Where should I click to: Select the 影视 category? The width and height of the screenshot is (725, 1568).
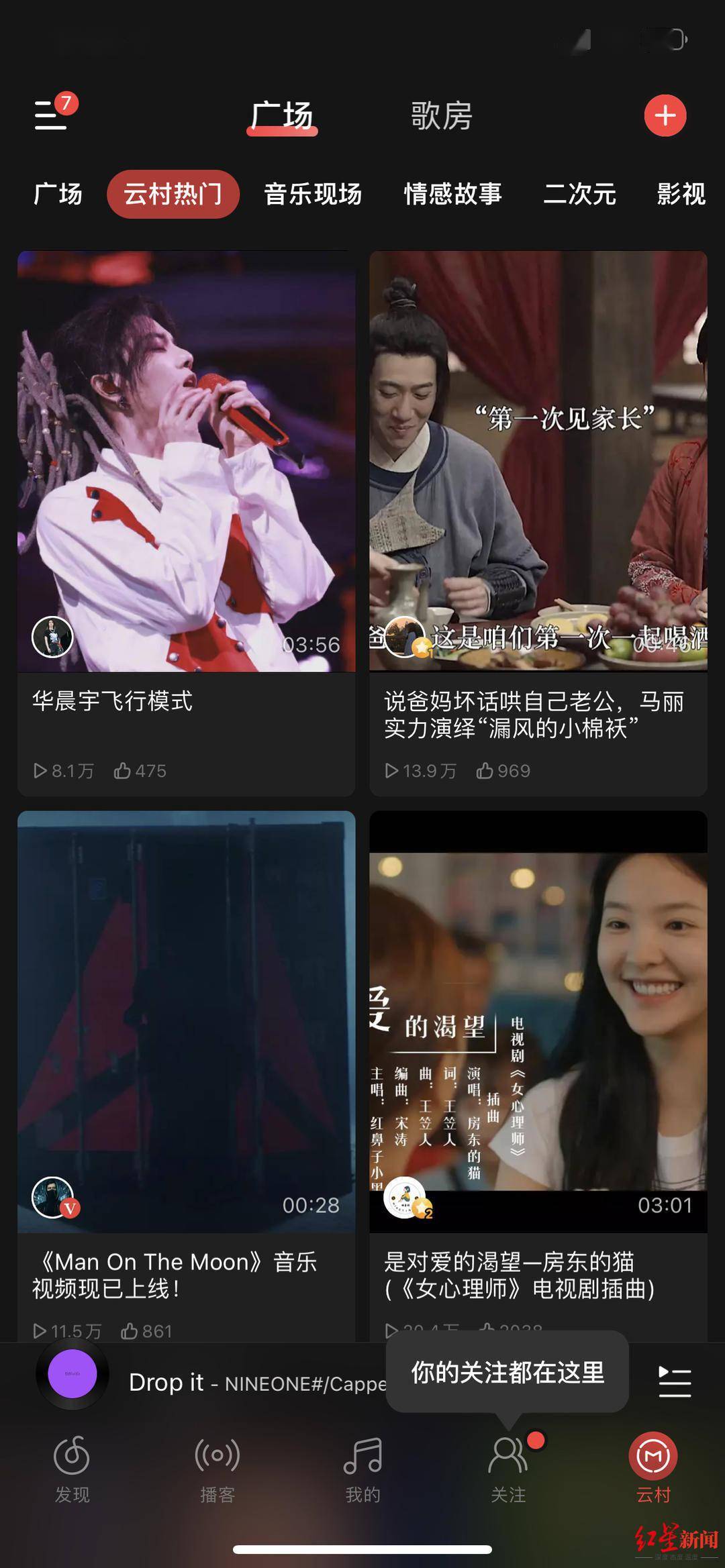(x=681, y=194)
